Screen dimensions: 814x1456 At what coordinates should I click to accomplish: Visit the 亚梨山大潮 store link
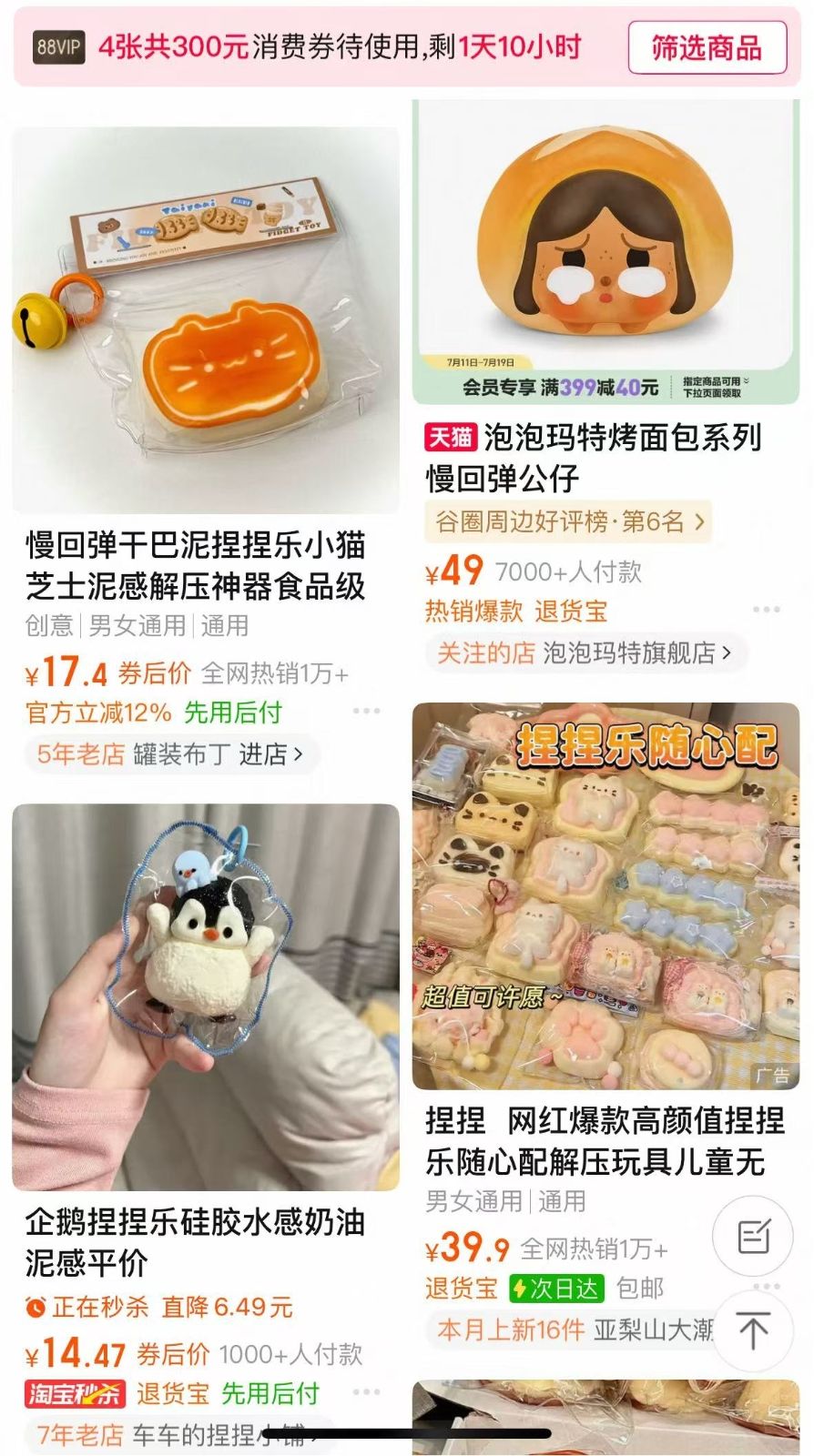pos(652,1330)
